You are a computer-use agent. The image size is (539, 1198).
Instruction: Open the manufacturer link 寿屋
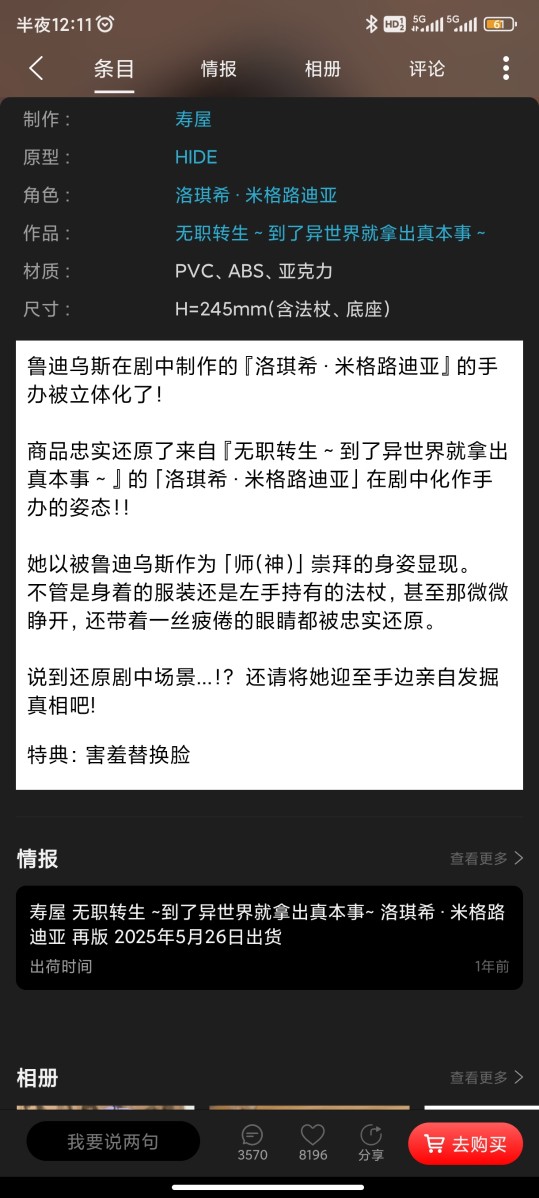[193, 119]
